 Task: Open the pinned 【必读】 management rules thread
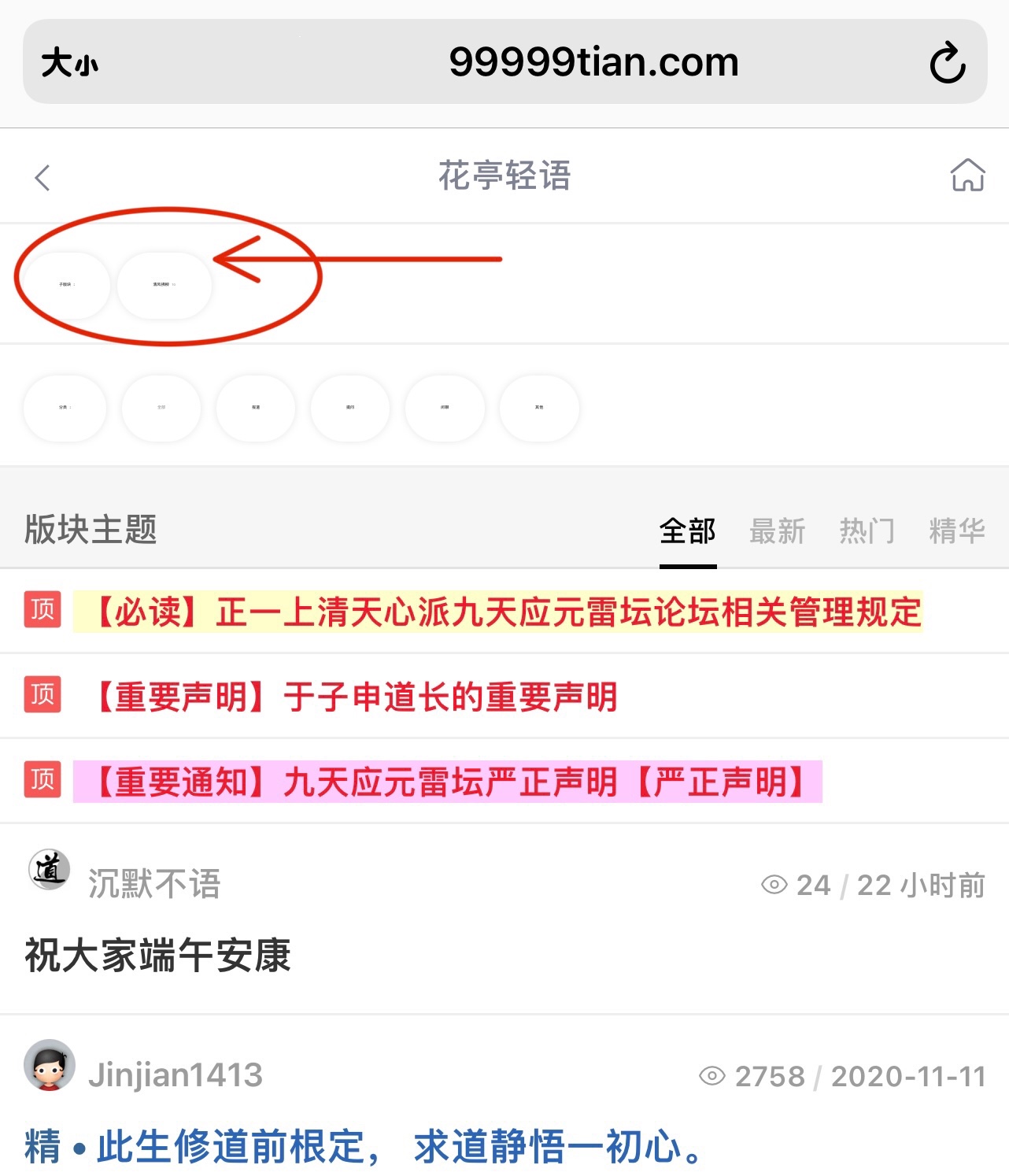point(505,612)
